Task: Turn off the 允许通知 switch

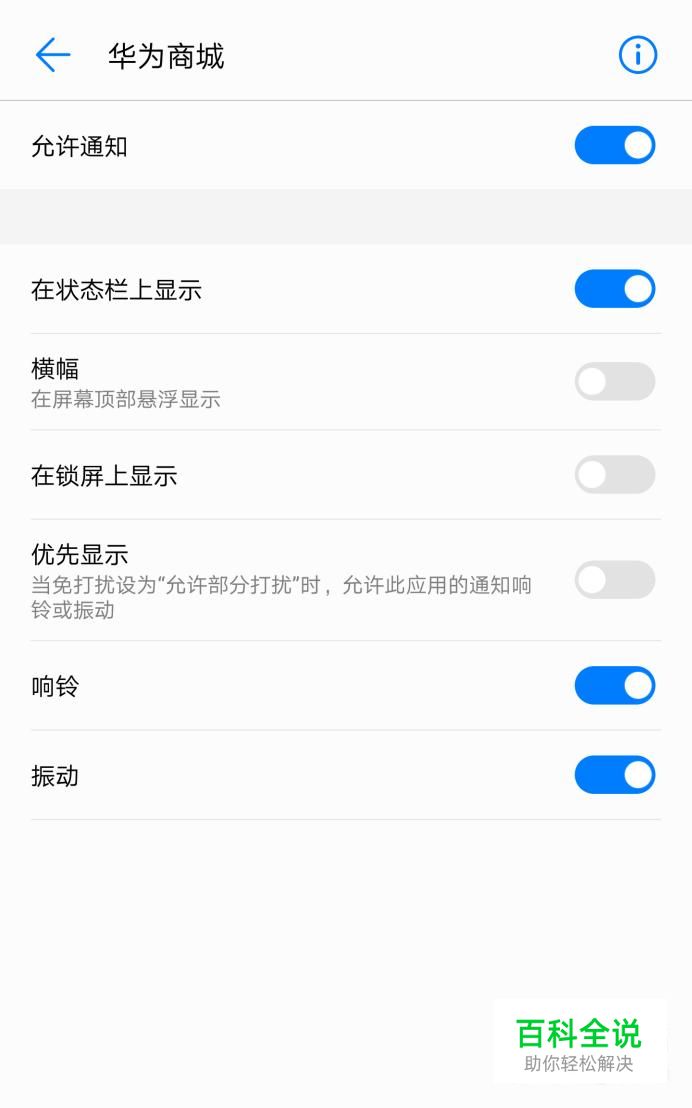Action: 614,146
